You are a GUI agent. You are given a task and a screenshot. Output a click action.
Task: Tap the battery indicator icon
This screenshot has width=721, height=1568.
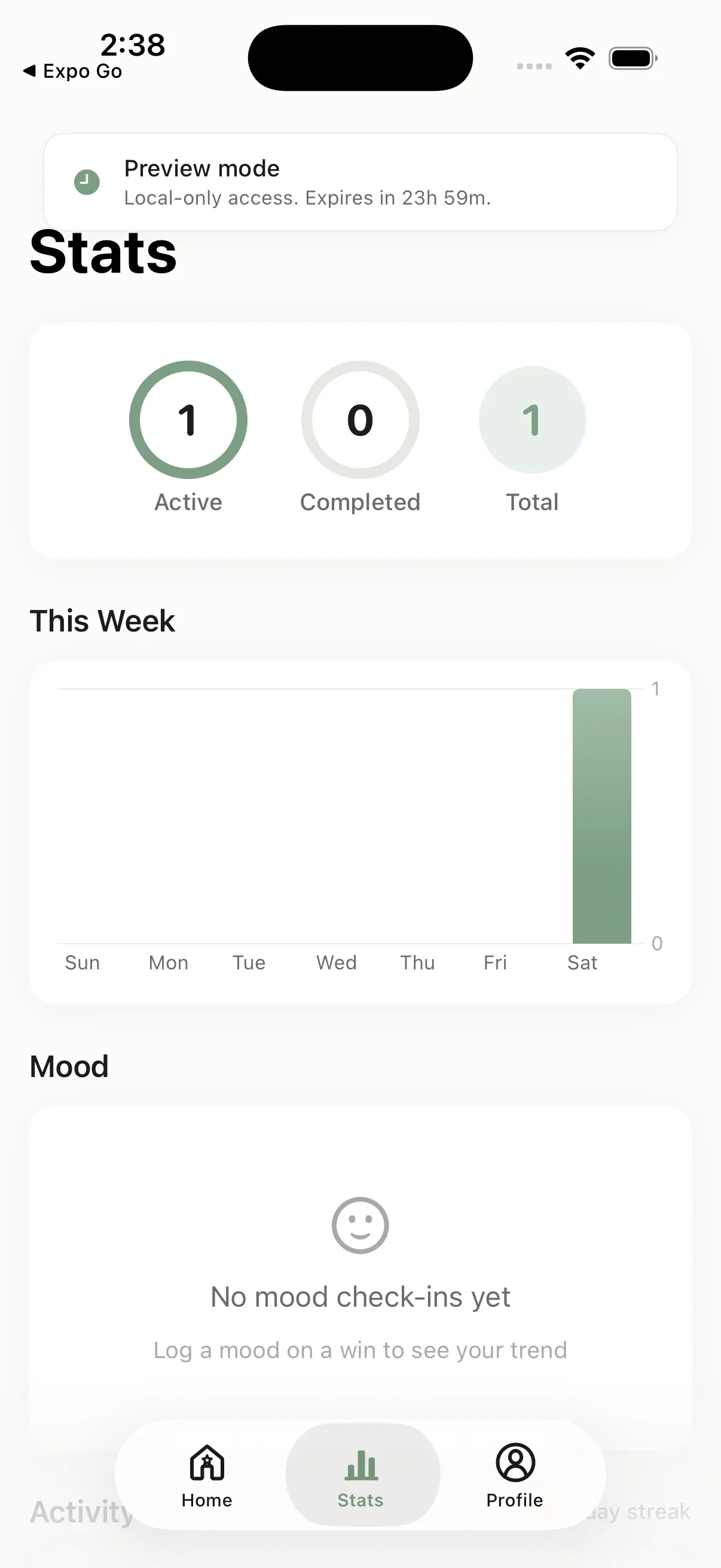(631, 57)
